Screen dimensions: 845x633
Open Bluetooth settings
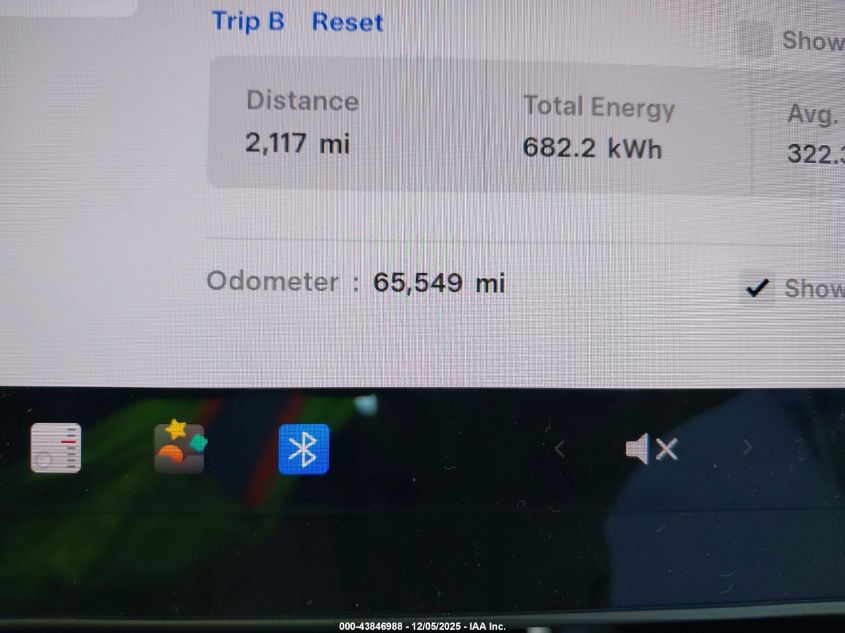click(303, 449)
